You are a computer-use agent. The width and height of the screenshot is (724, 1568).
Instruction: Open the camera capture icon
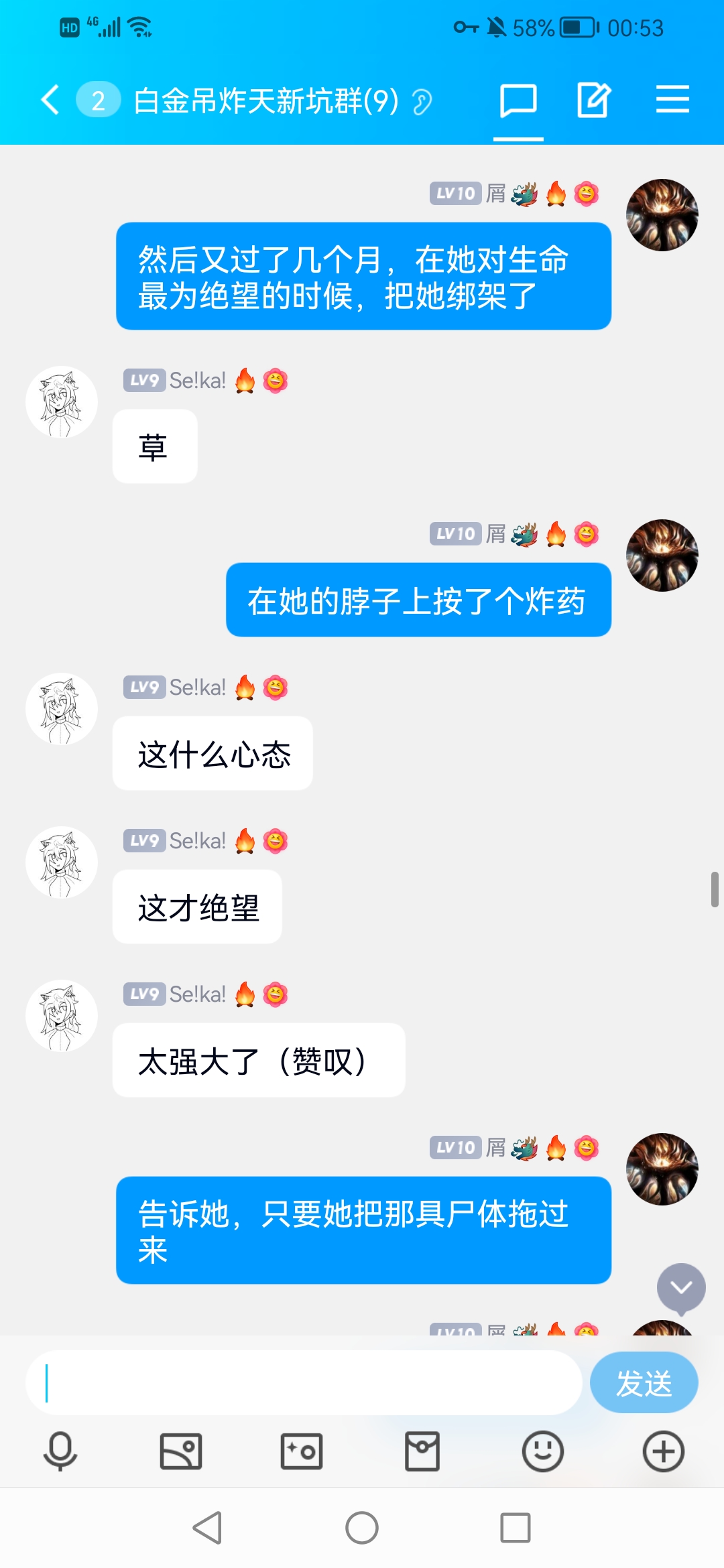coord(302,1451)
